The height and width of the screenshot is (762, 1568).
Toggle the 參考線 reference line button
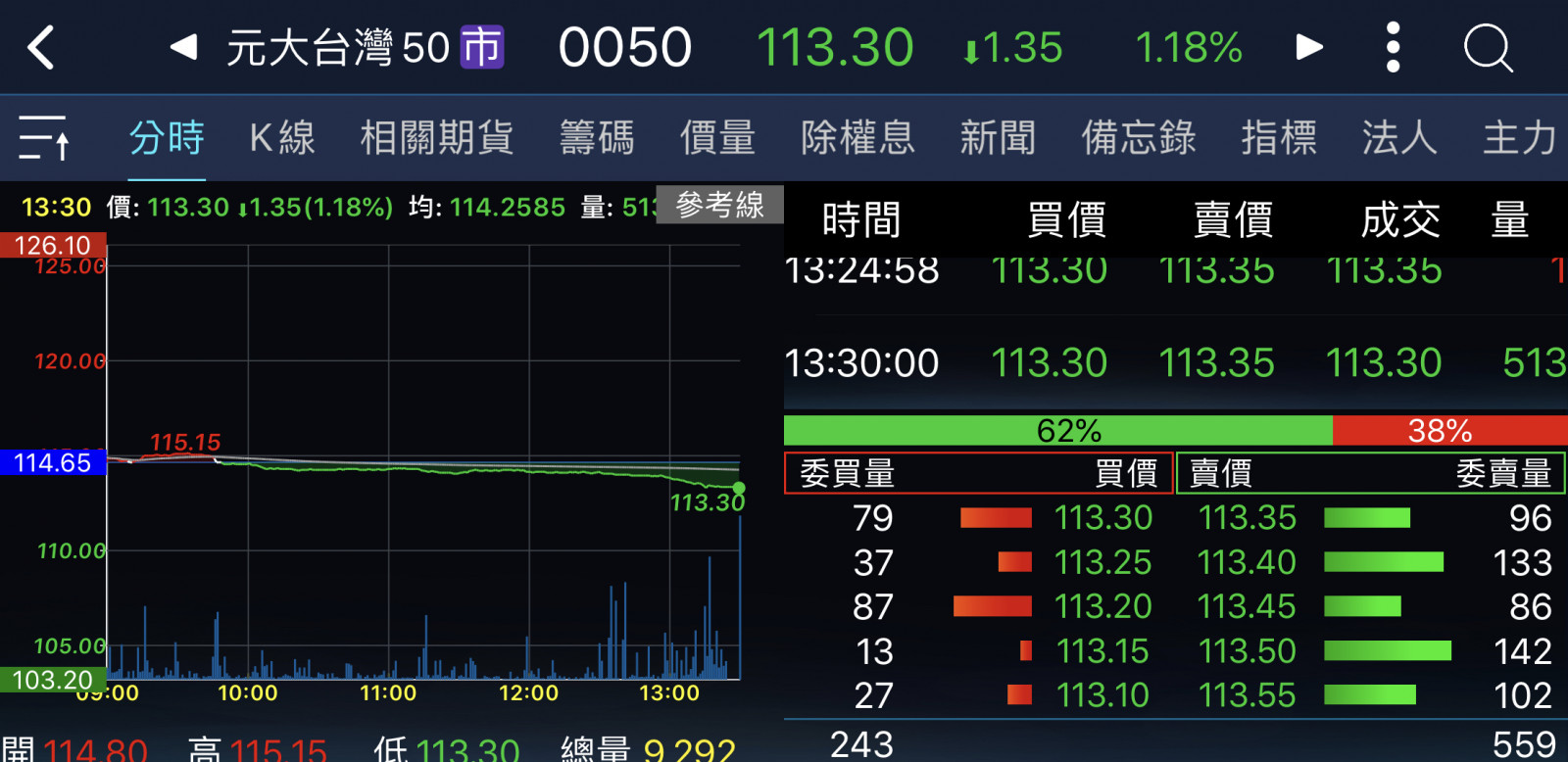(x=719, y=205)
